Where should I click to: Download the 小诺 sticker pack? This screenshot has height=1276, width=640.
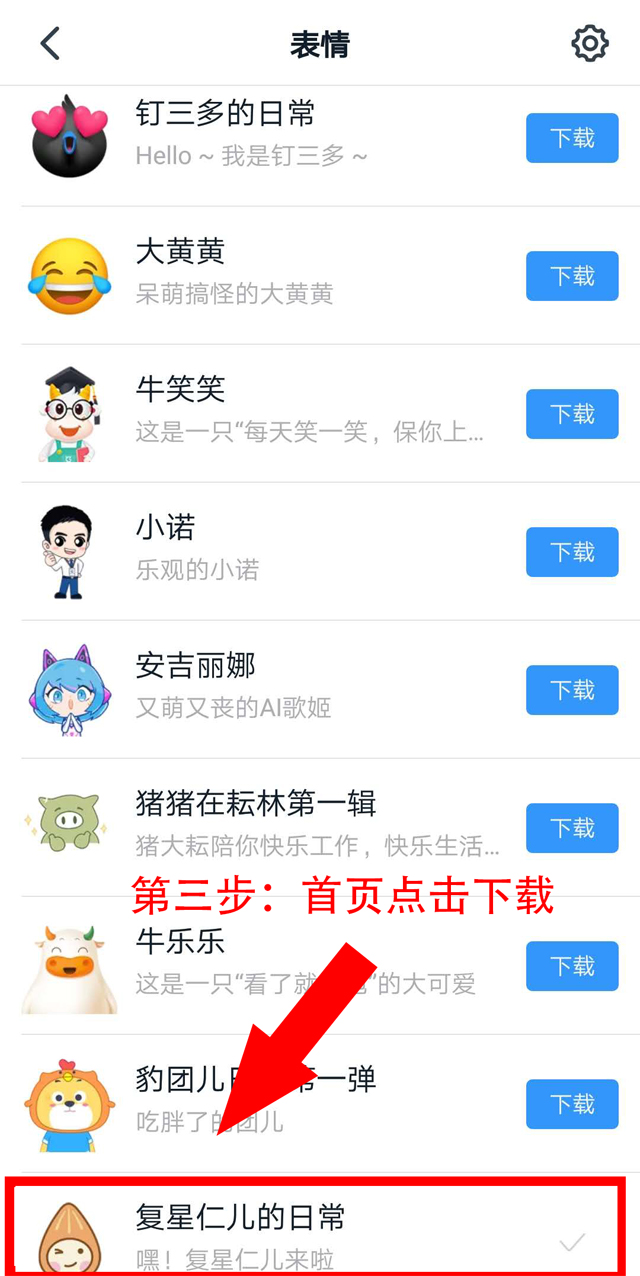(x=572, y=552)
